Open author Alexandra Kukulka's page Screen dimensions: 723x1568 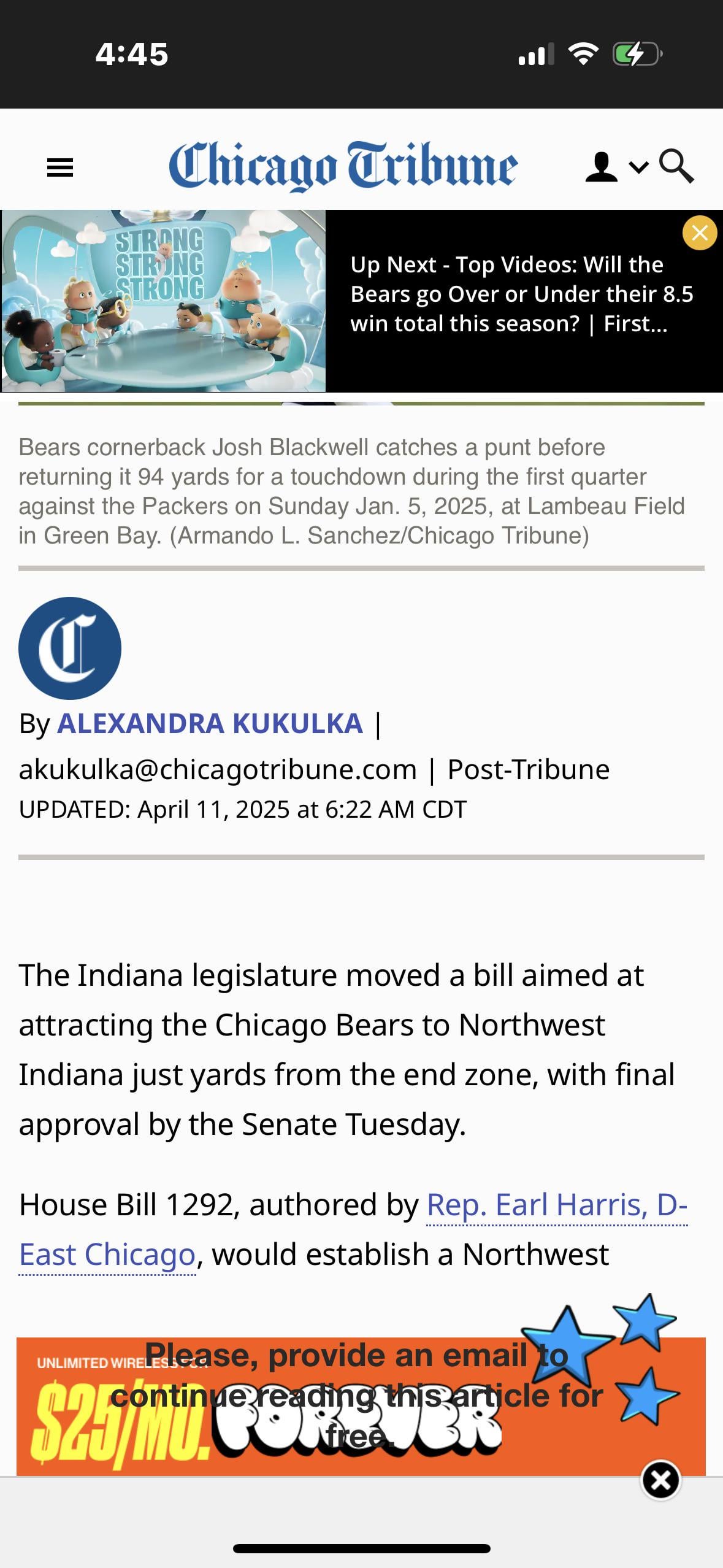210,723
